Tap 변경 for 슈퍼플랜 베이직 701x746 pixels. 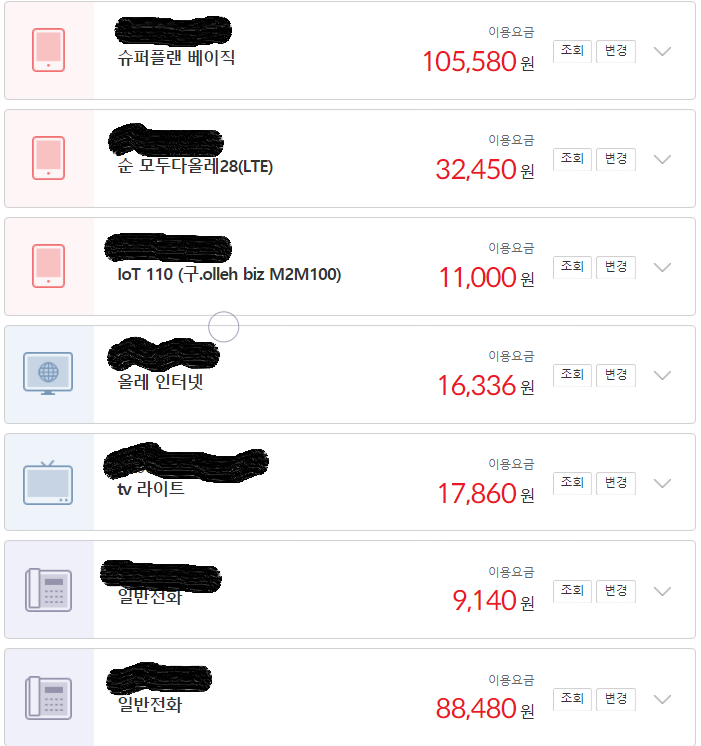(x=616, y=51)
